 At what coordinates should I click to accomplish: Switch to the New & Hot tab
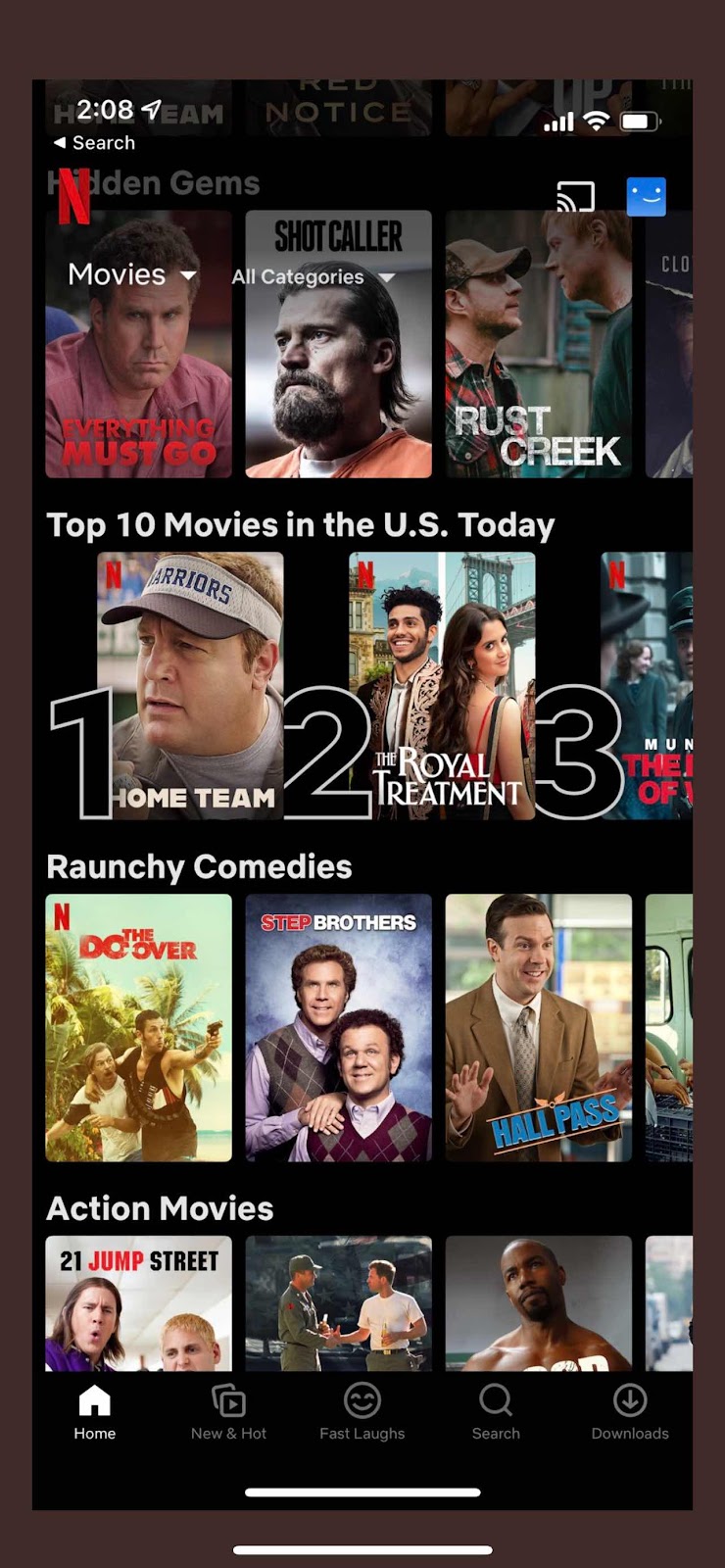coord(228,1412)
